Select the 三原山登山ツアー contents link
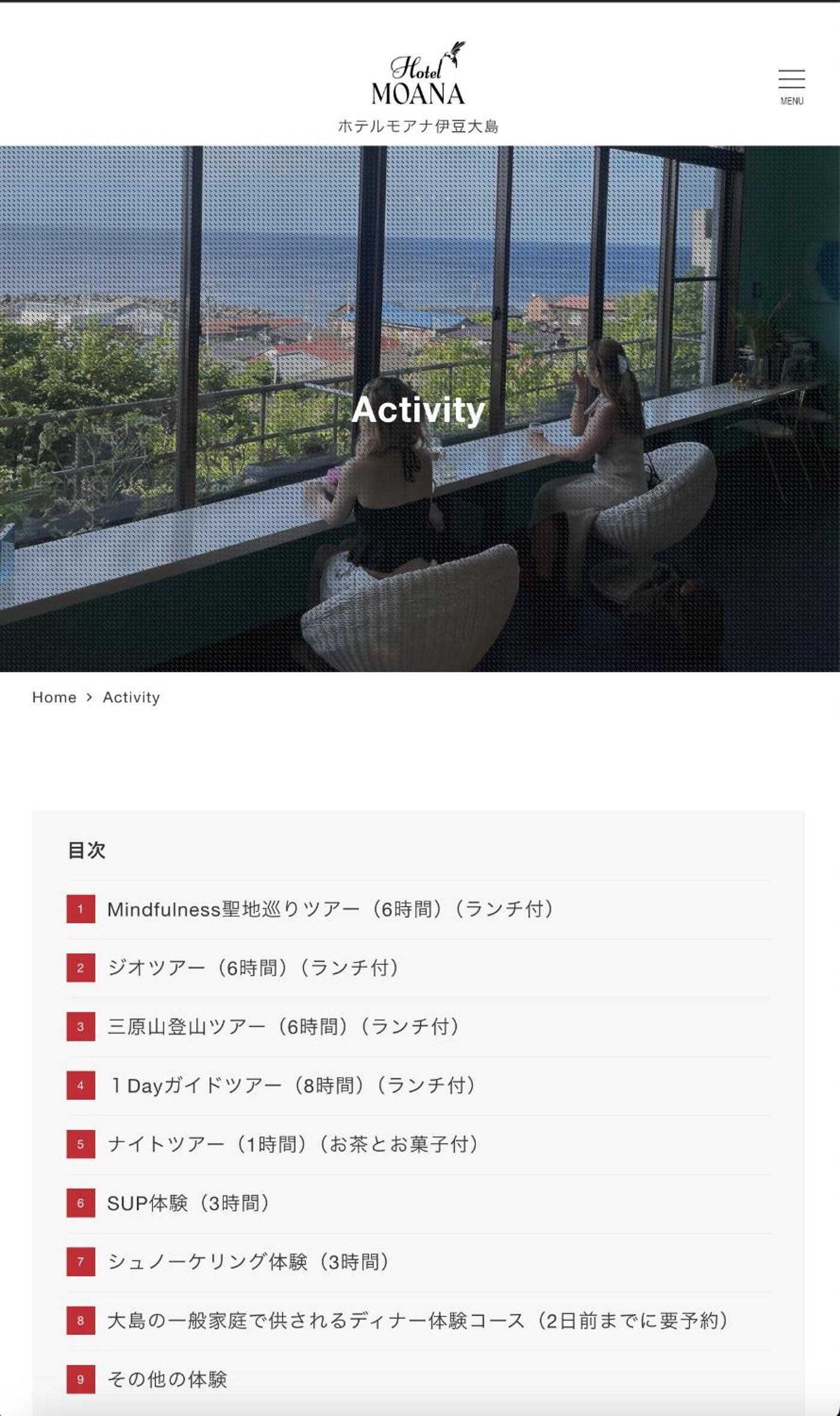 coord(283,1027)
